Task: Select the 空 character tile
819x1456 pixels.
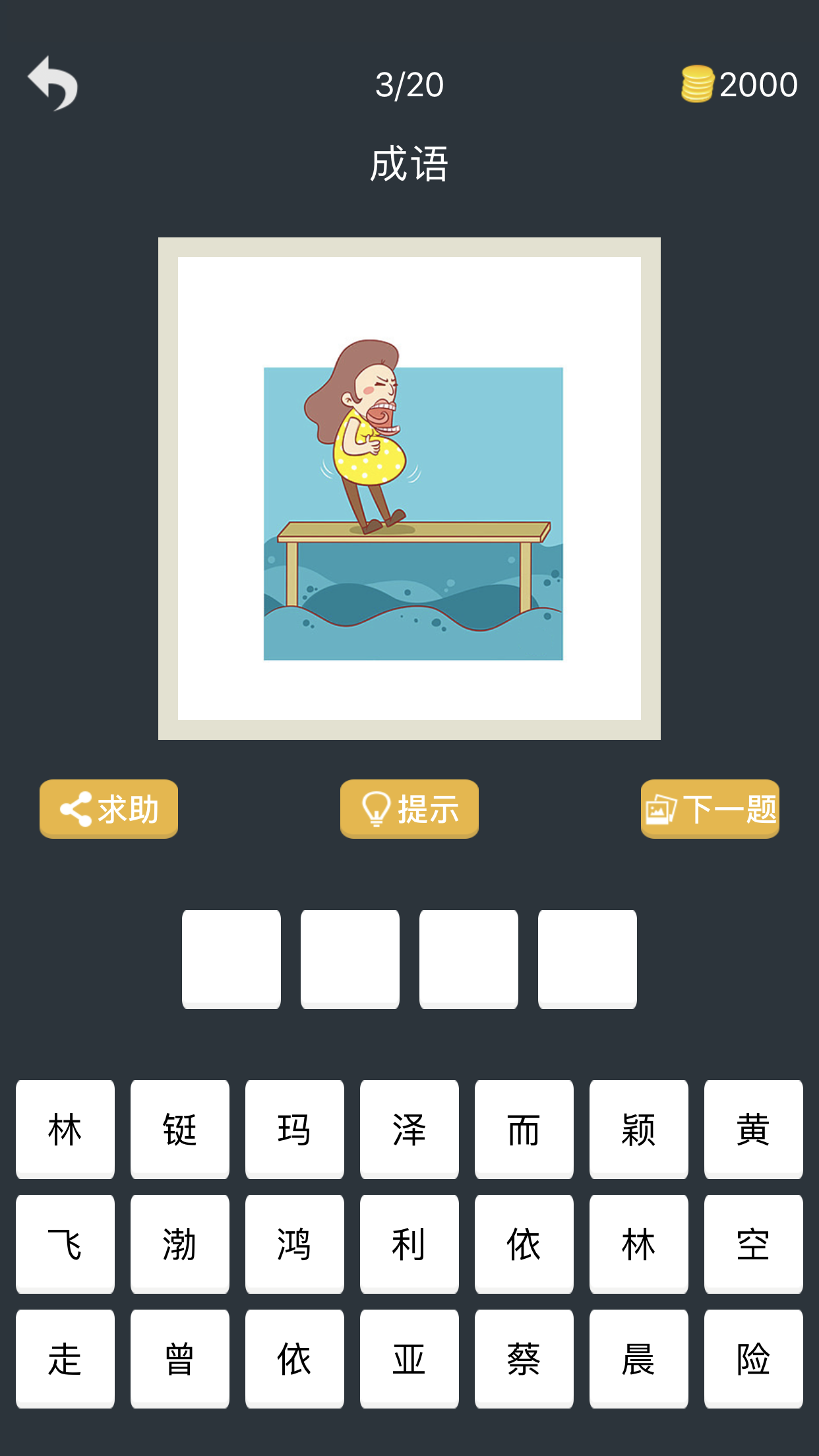Action: [754, 1244]
